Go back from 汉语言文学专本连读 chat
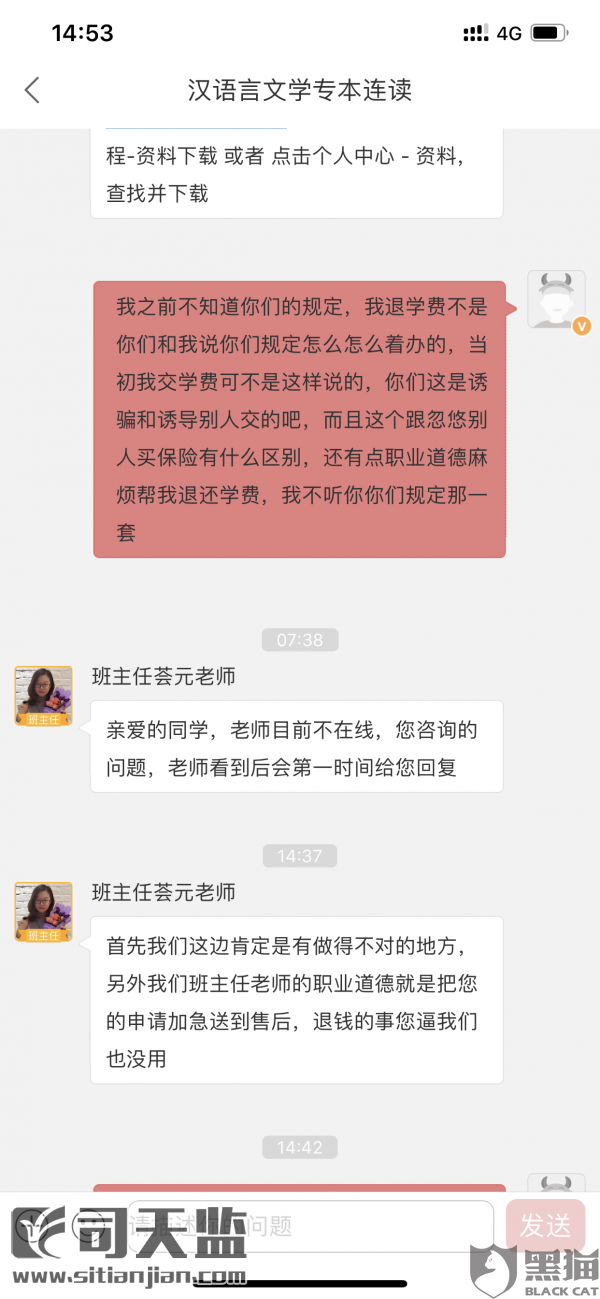The width and height of the screenshot is (600, 1299). [33, 90]
